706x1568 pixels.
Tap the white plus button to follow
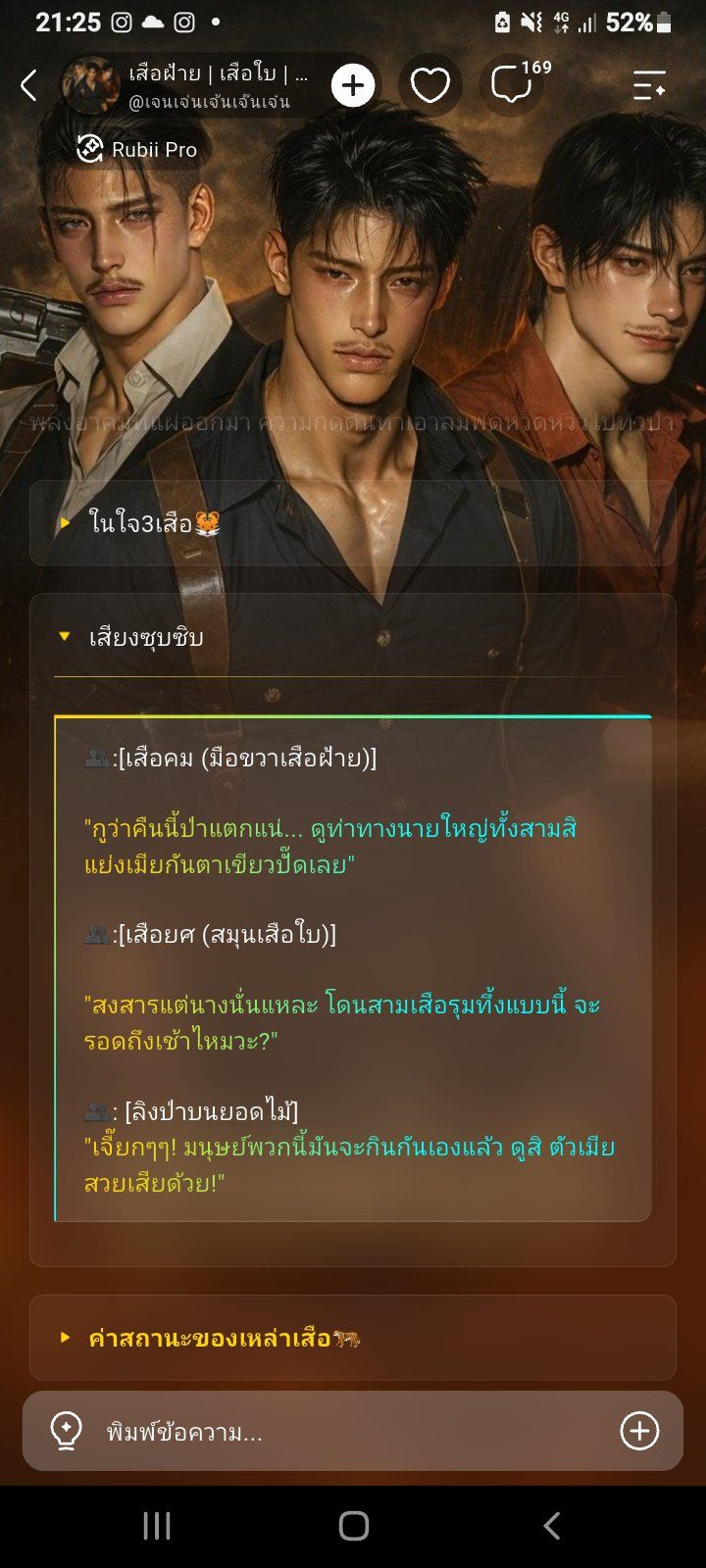353,86
